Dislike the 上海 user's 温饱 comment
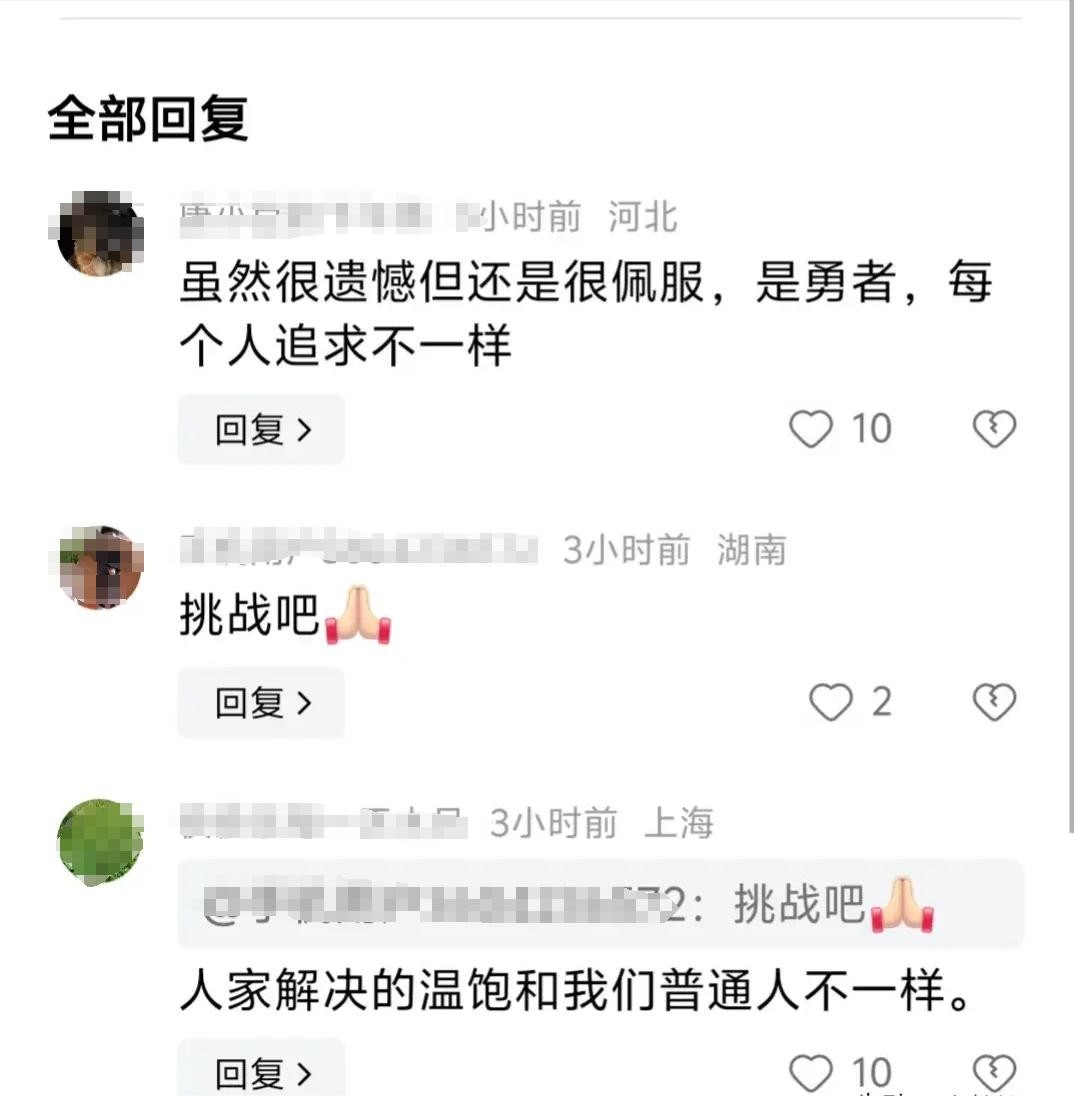The width and height of the screenshot is (1074, 1096). click(994, 1072)
